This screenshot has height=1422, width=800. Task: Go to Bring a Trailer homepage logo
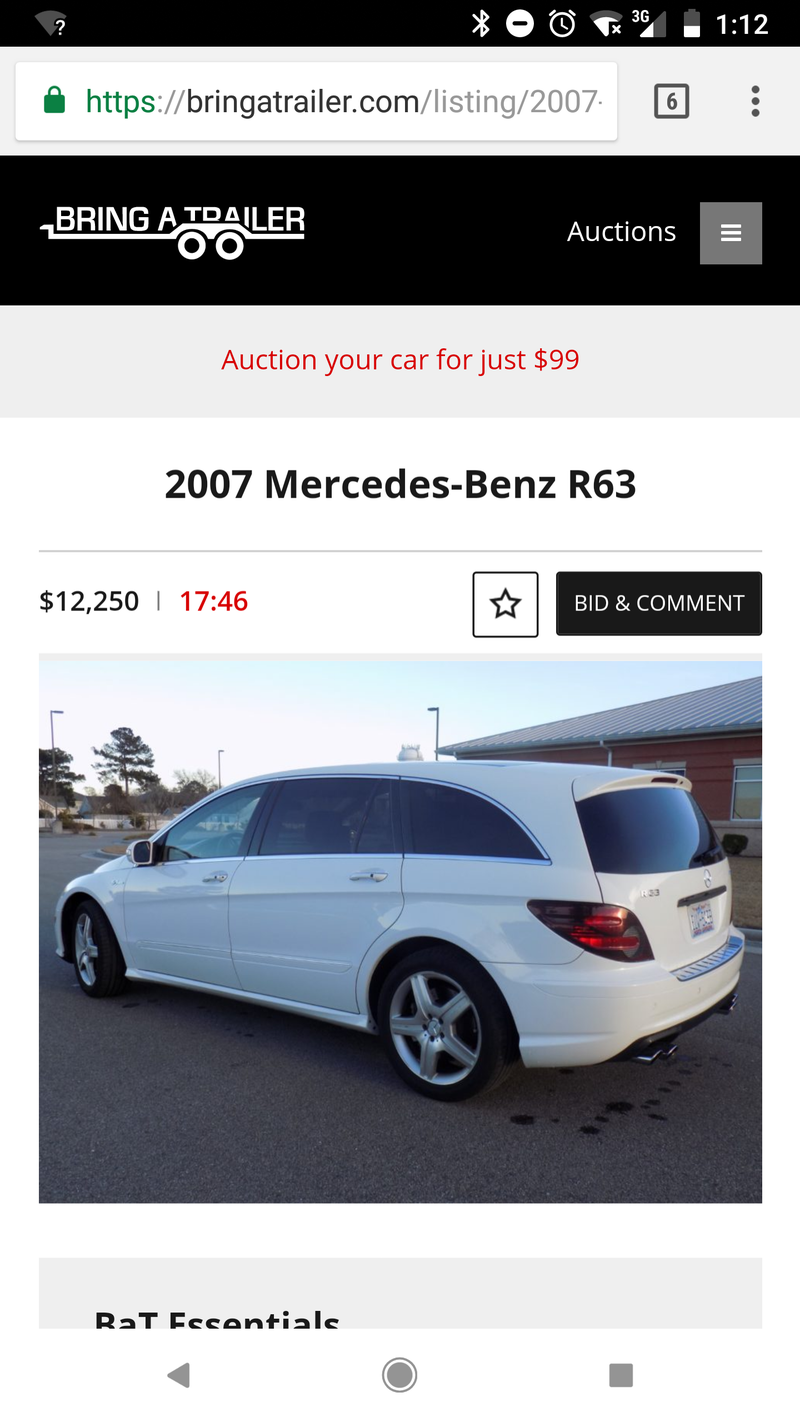[173, 231]
